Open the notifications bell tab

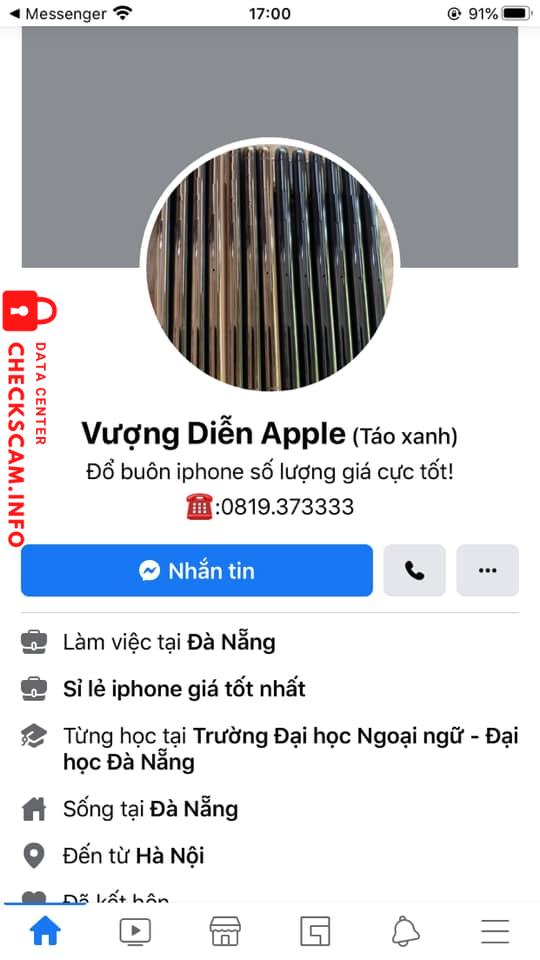[x=405, y=932]
